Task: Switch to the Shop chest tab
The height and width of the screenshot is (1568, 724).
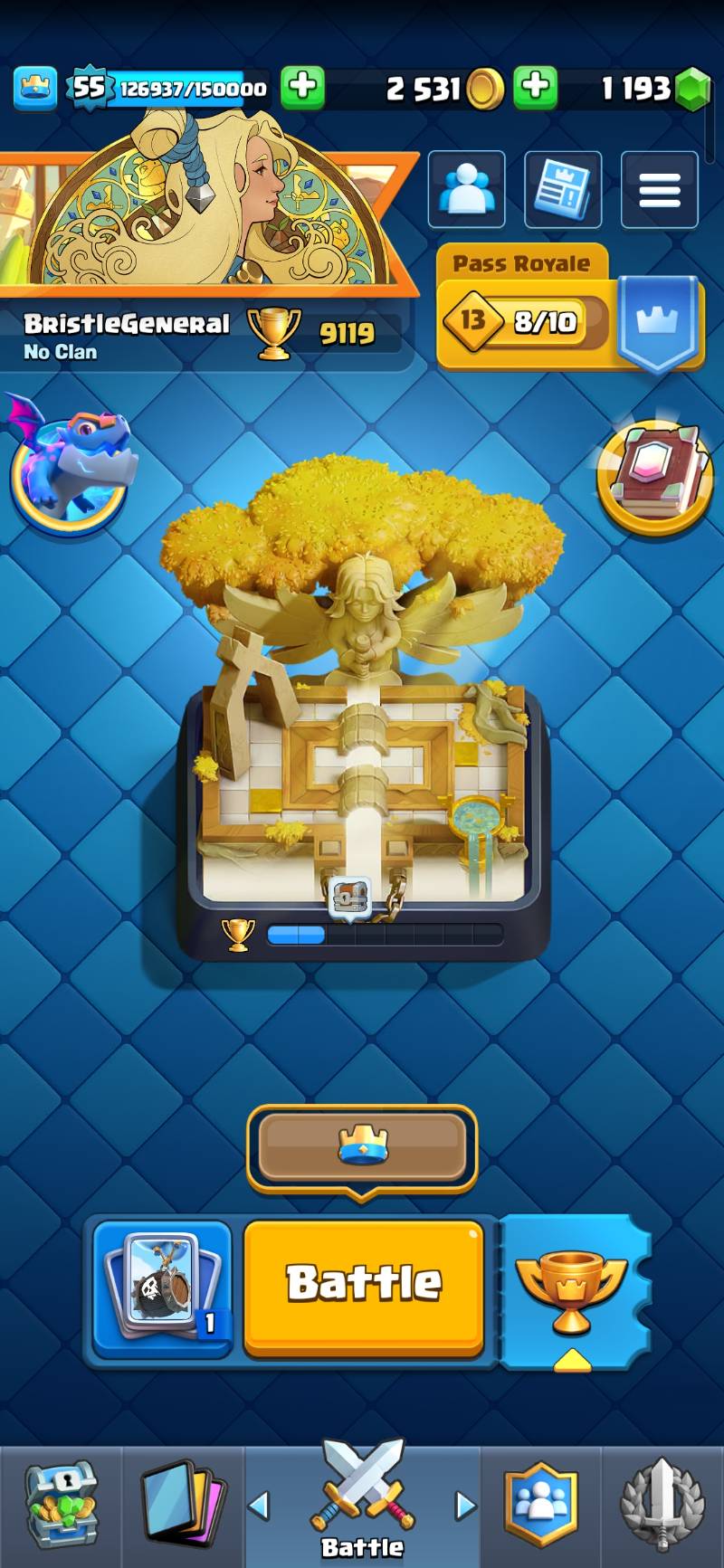Action: tap(61, 1504)
